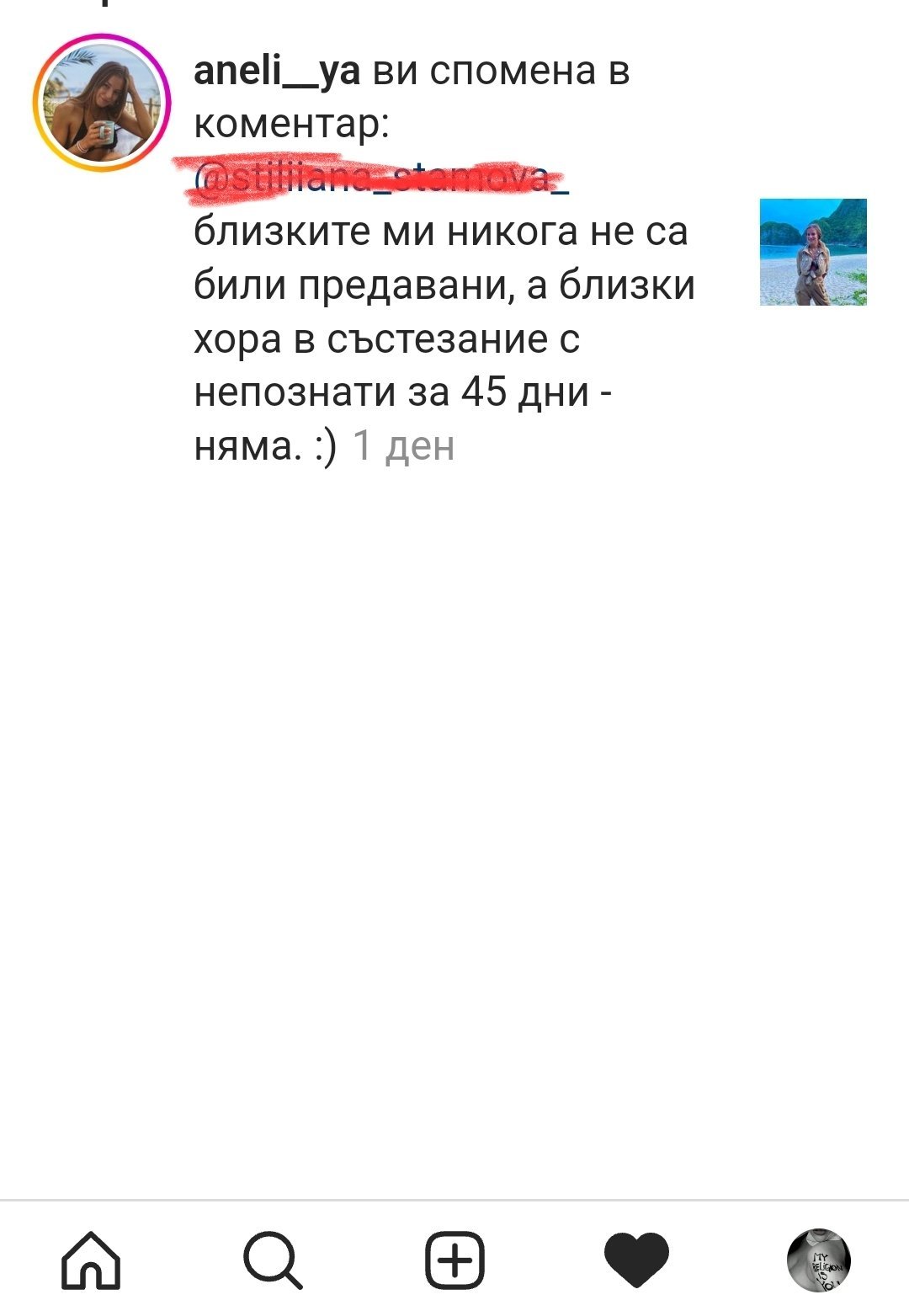This screenshot has height=1316, width=909.
Task: Go to the Home feed tab
Action: 91,1260
